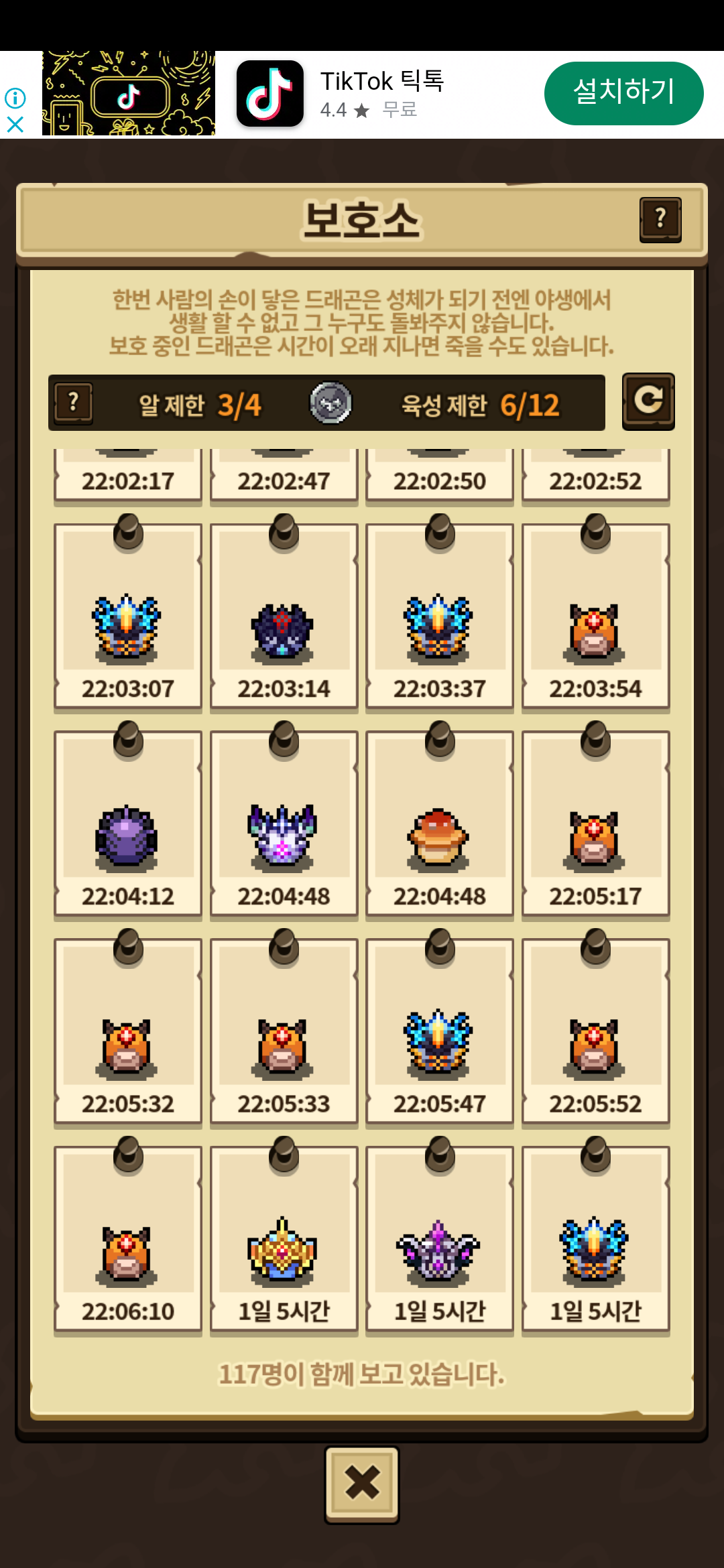
Task: Select the dark egg card timed 22:03:14
Action: pyautogui.click(x=284, y=616)
